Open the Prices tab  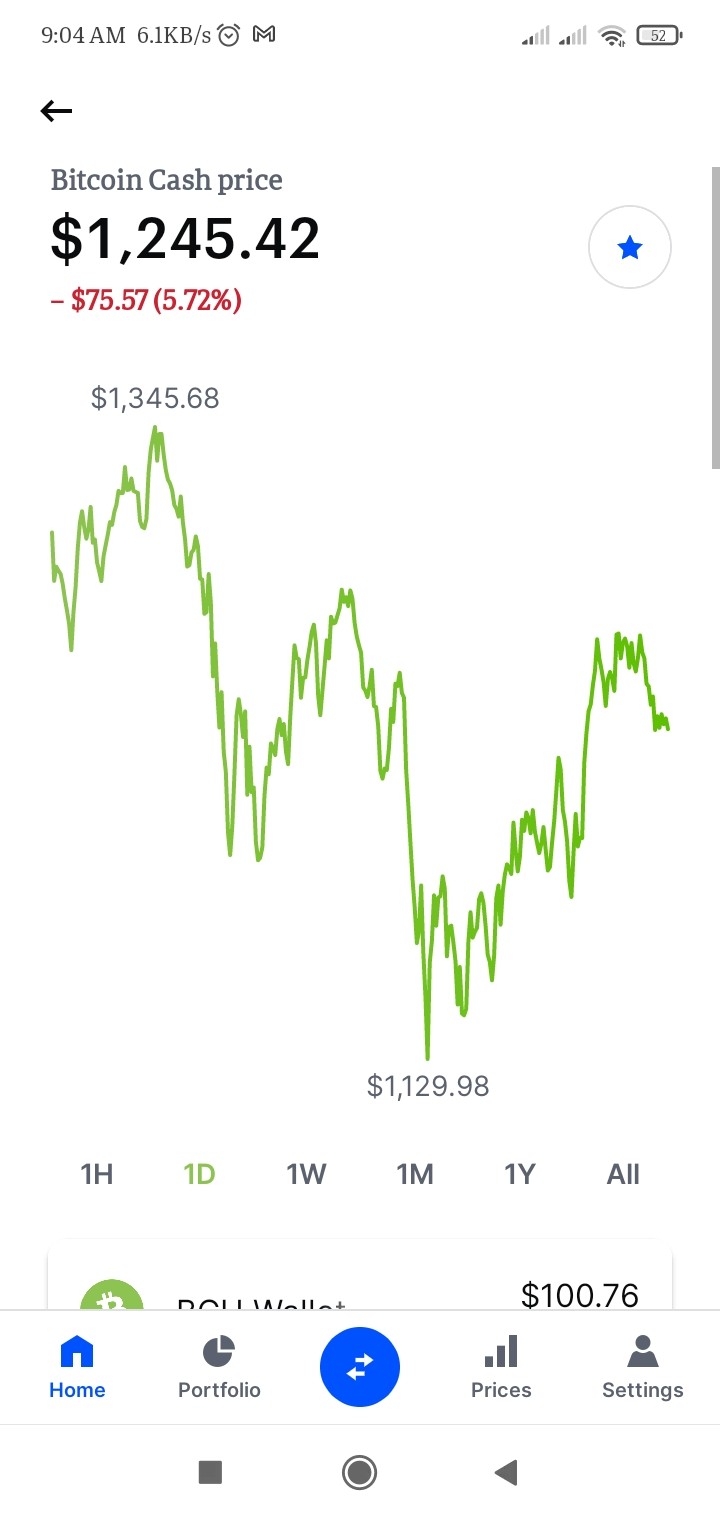coord(501,1367)
